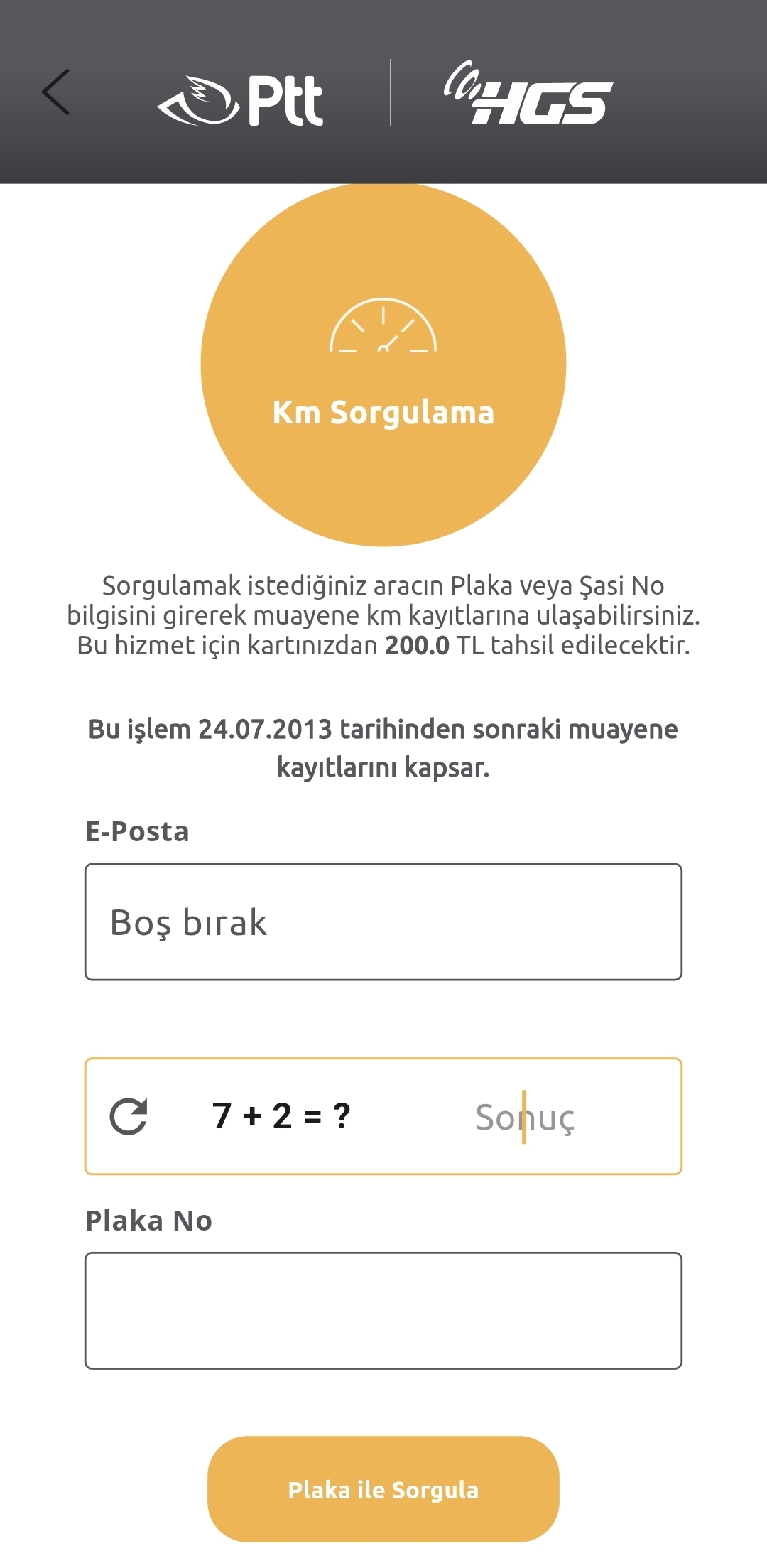Tap Plaka ile Sorgula button
This screenshot has height=1568, width=767.
coord(383,1489)
